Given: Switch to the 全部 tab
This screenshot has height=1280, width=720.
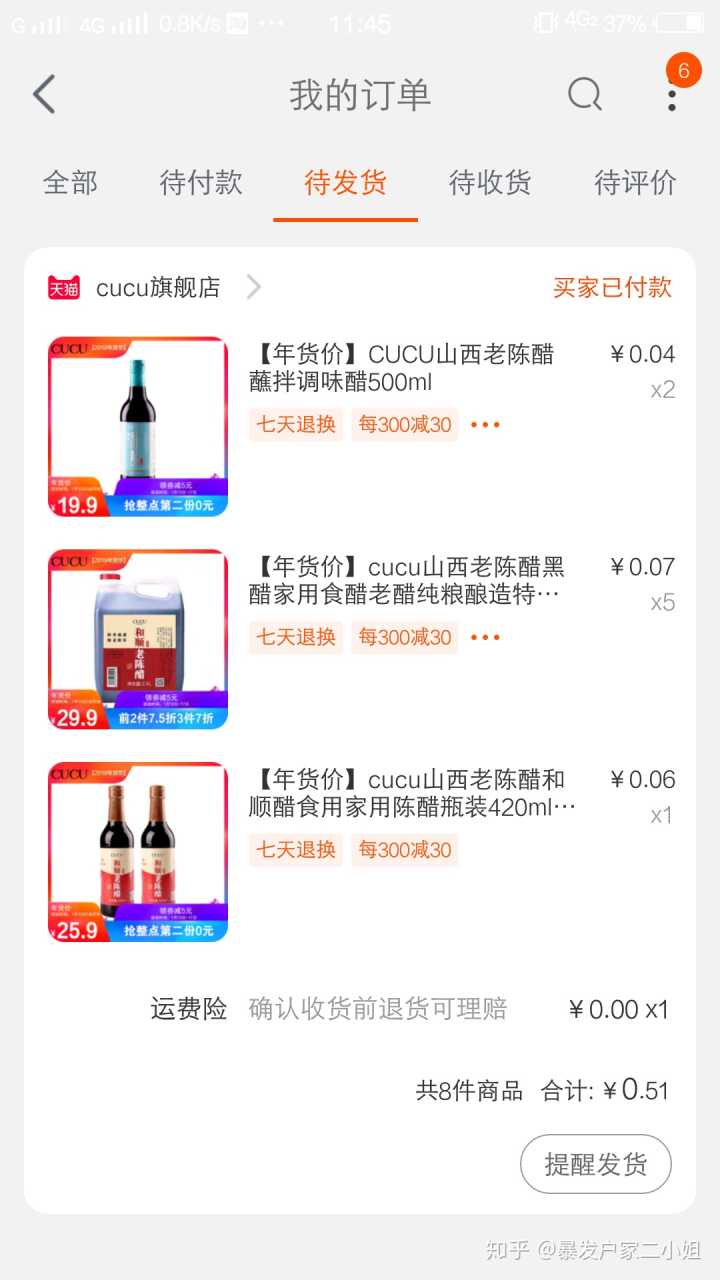Looking at the screenshot, I should click(x=70, y=183).
